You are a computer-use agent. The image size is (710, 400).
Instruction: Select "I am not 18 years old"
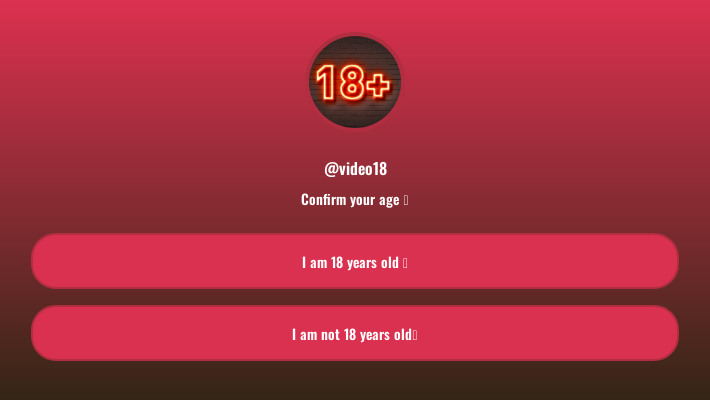point(355,334)
